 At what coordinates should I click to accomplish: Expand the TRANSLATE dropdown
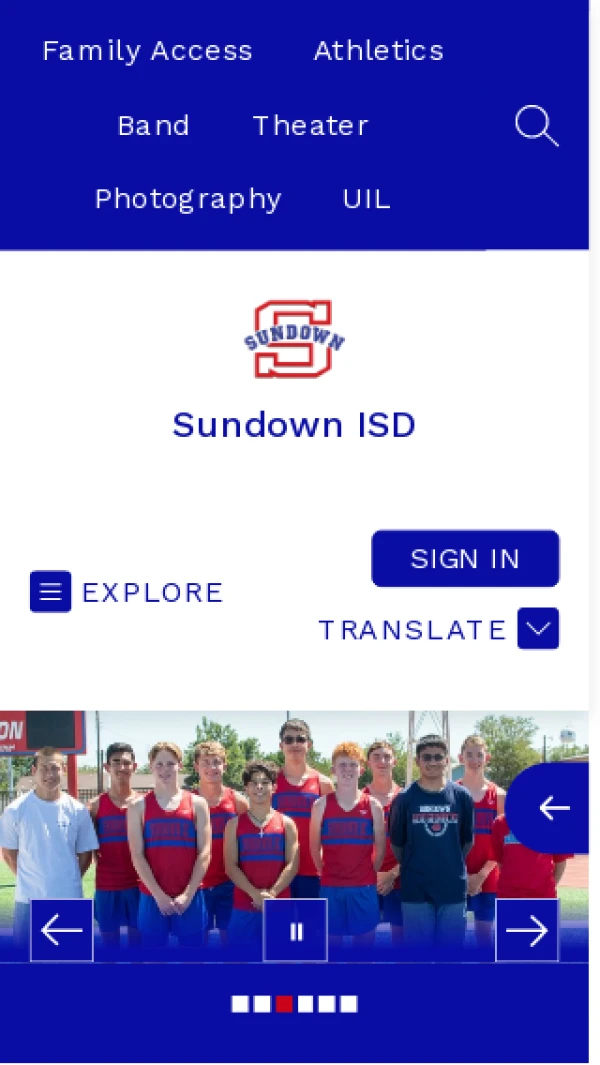click(x=538, y=629)
